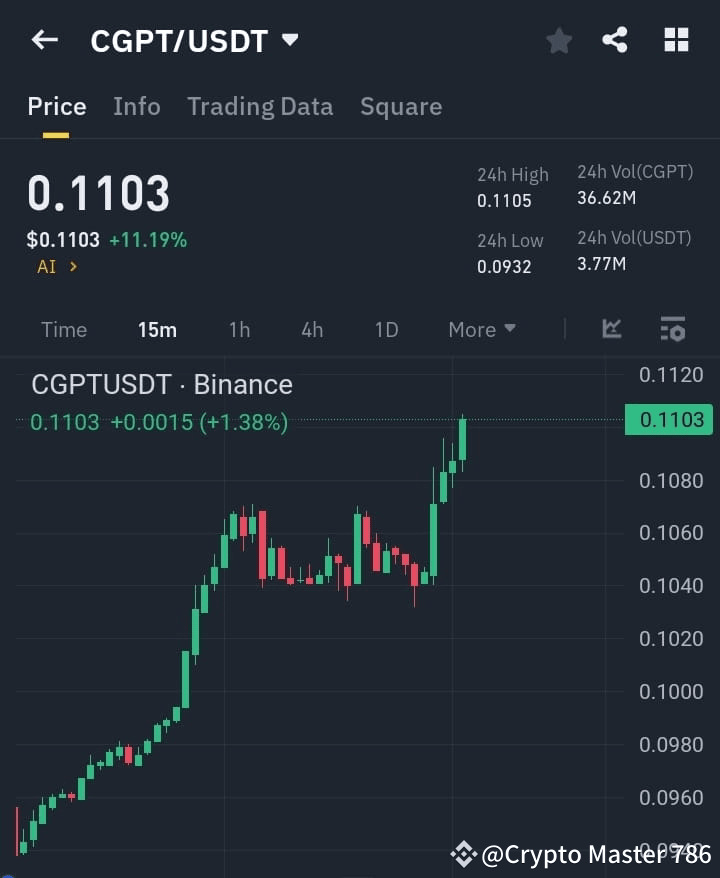This screenshot has height=878, width=720.
Task: Switch chart timeframe to 1h
Action: pos(239,329)
